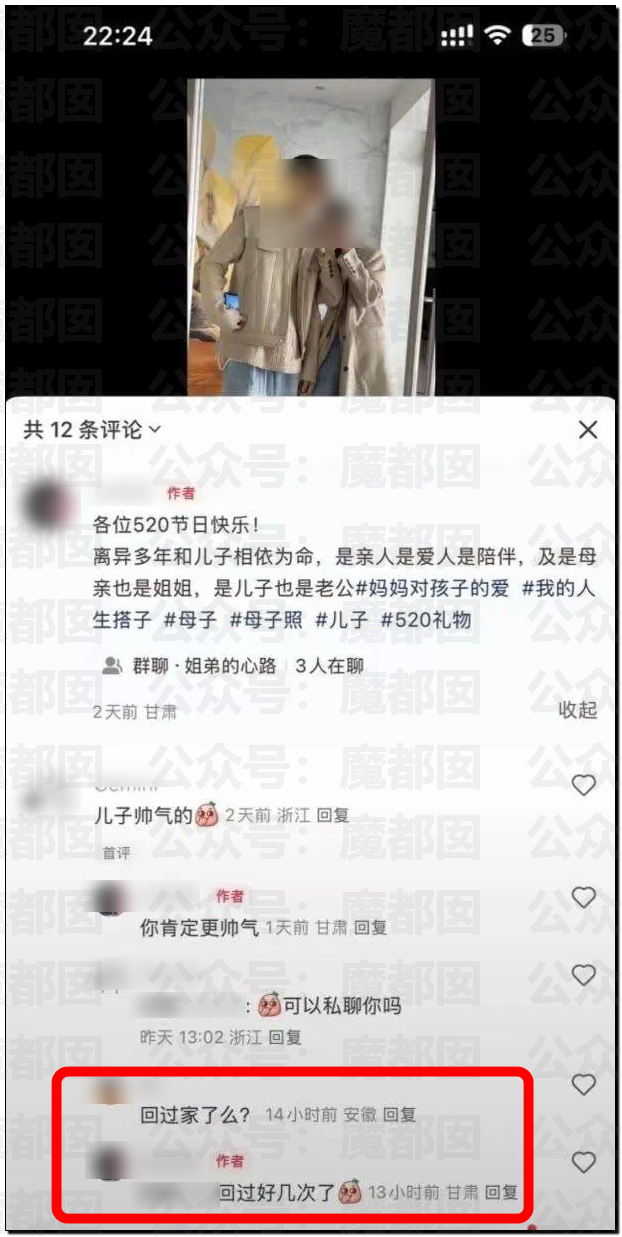Reply to 你肯定更帅气 comment
Screen dimensions: 622x1237
pyautogui.click(x=370, y=928)
